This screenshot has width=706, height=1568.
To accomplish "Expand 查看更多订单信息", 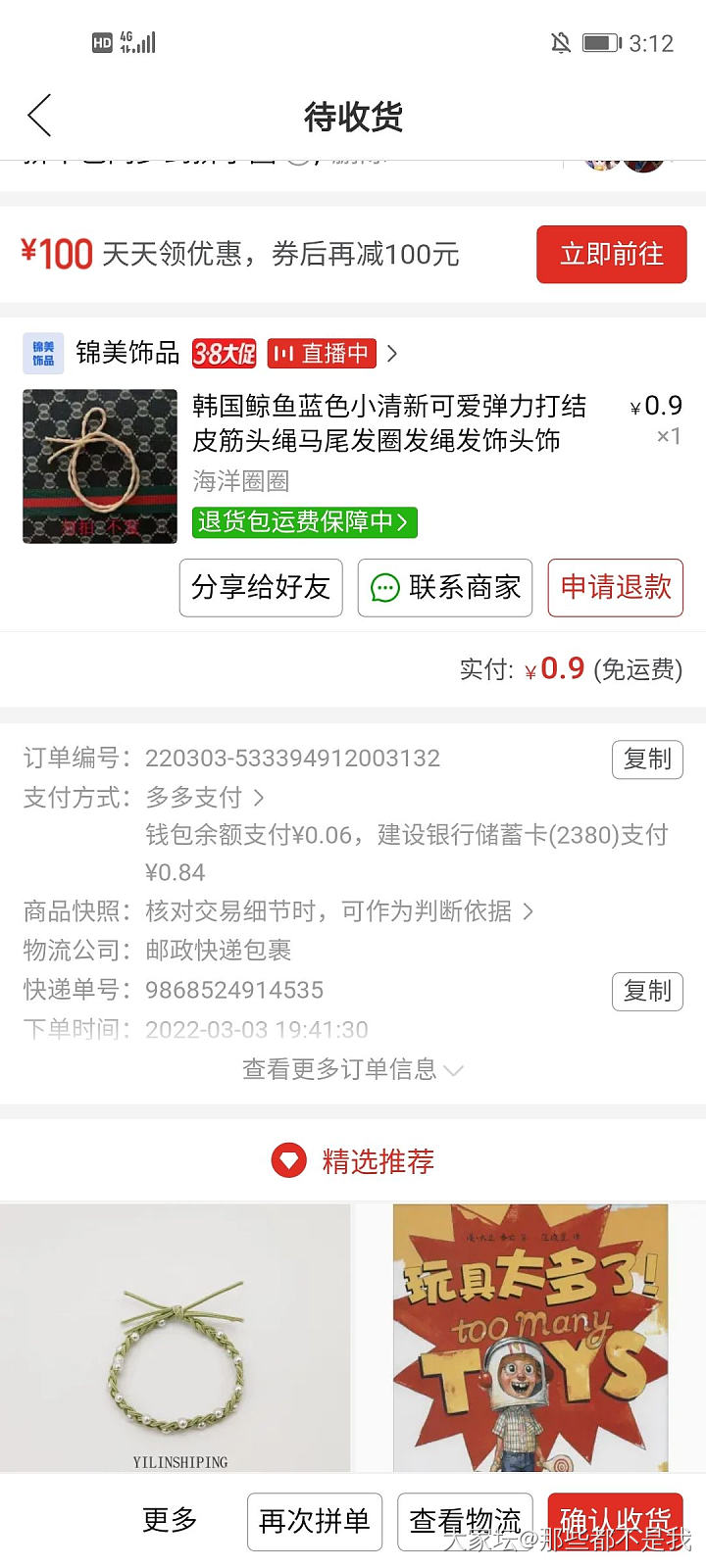I will tap(352, 1069).
